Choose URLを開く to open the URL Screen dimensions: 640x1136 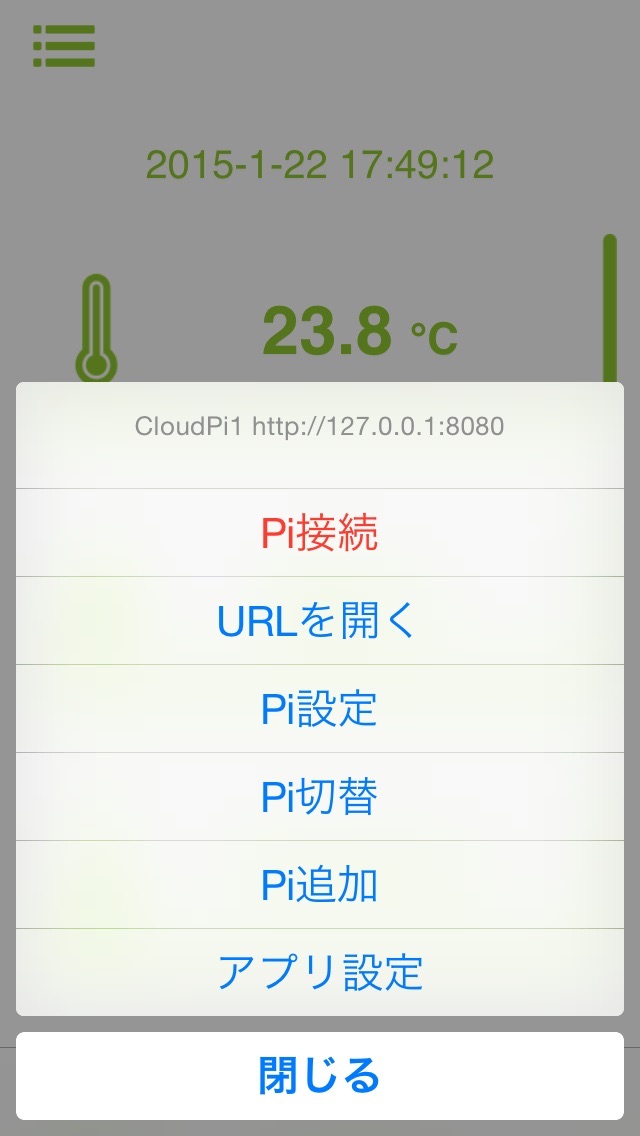point(320,622)
